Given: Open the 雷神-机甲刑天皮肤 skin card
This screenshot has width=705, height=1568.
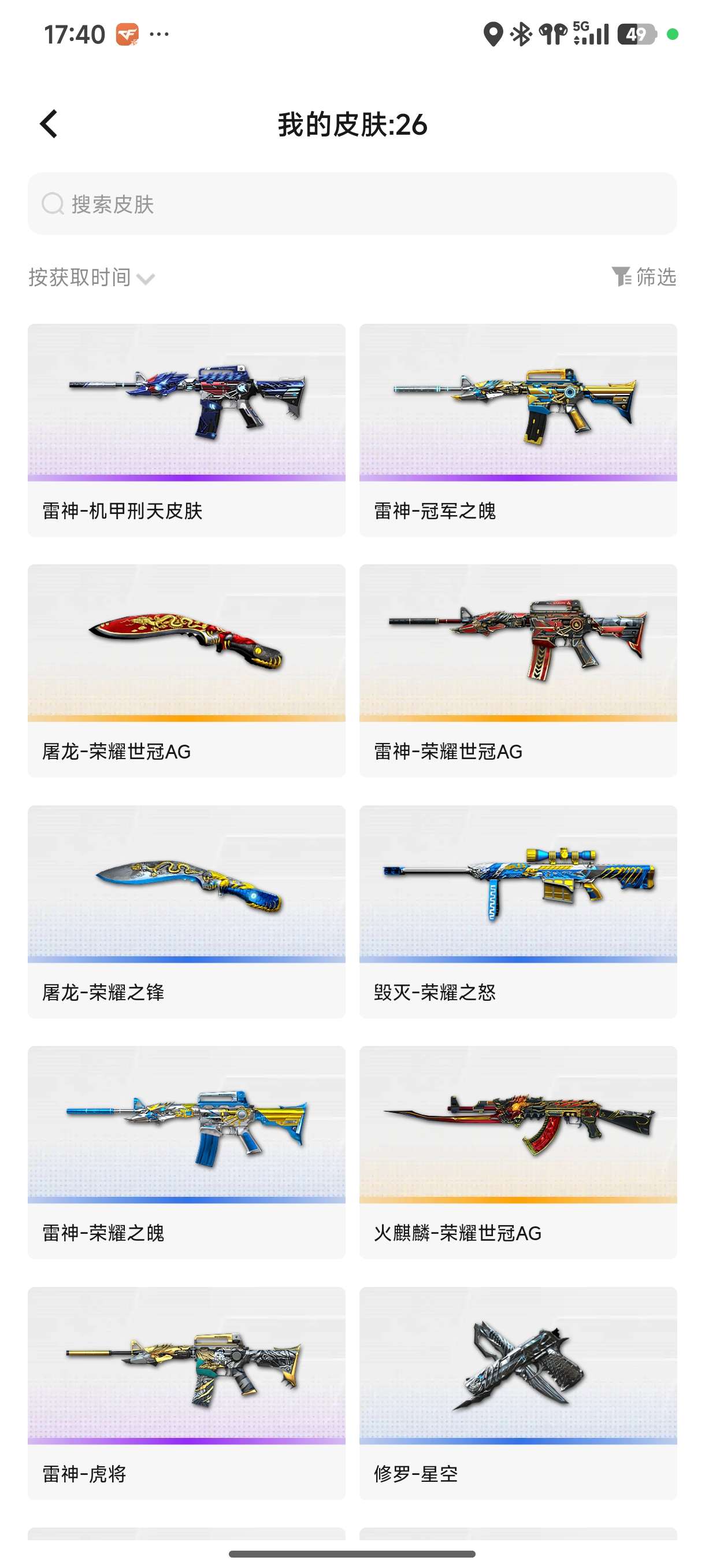Looking at the screenshot, I should [186, 430].
